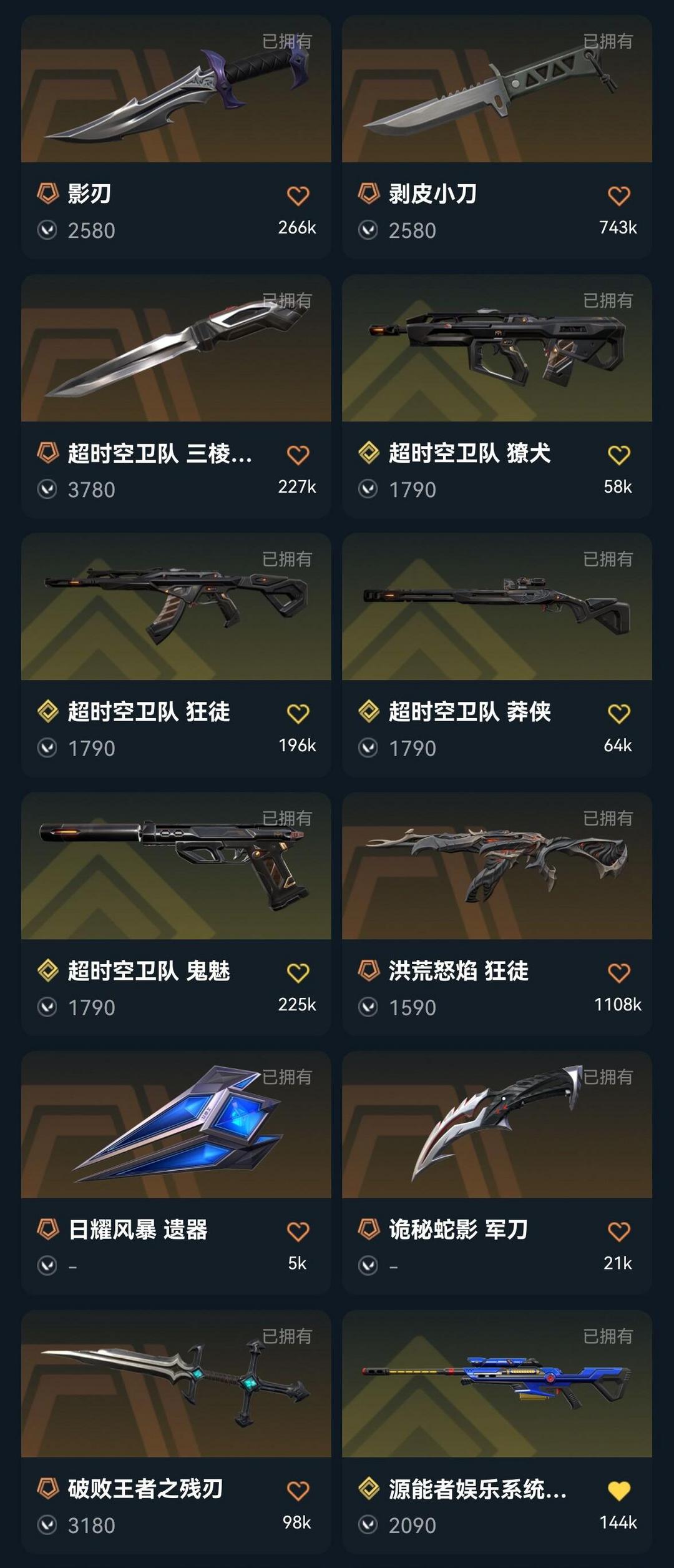This screenshot has width=674, height=1568.
Task: Favorite the 影刃 skin with heart
Action: pos(298,196)
